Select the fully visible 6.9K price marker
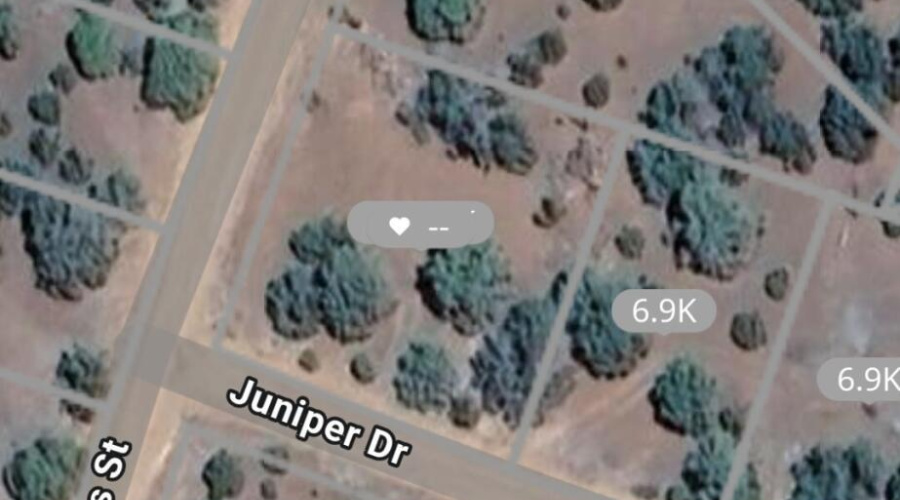 (663, 311)
